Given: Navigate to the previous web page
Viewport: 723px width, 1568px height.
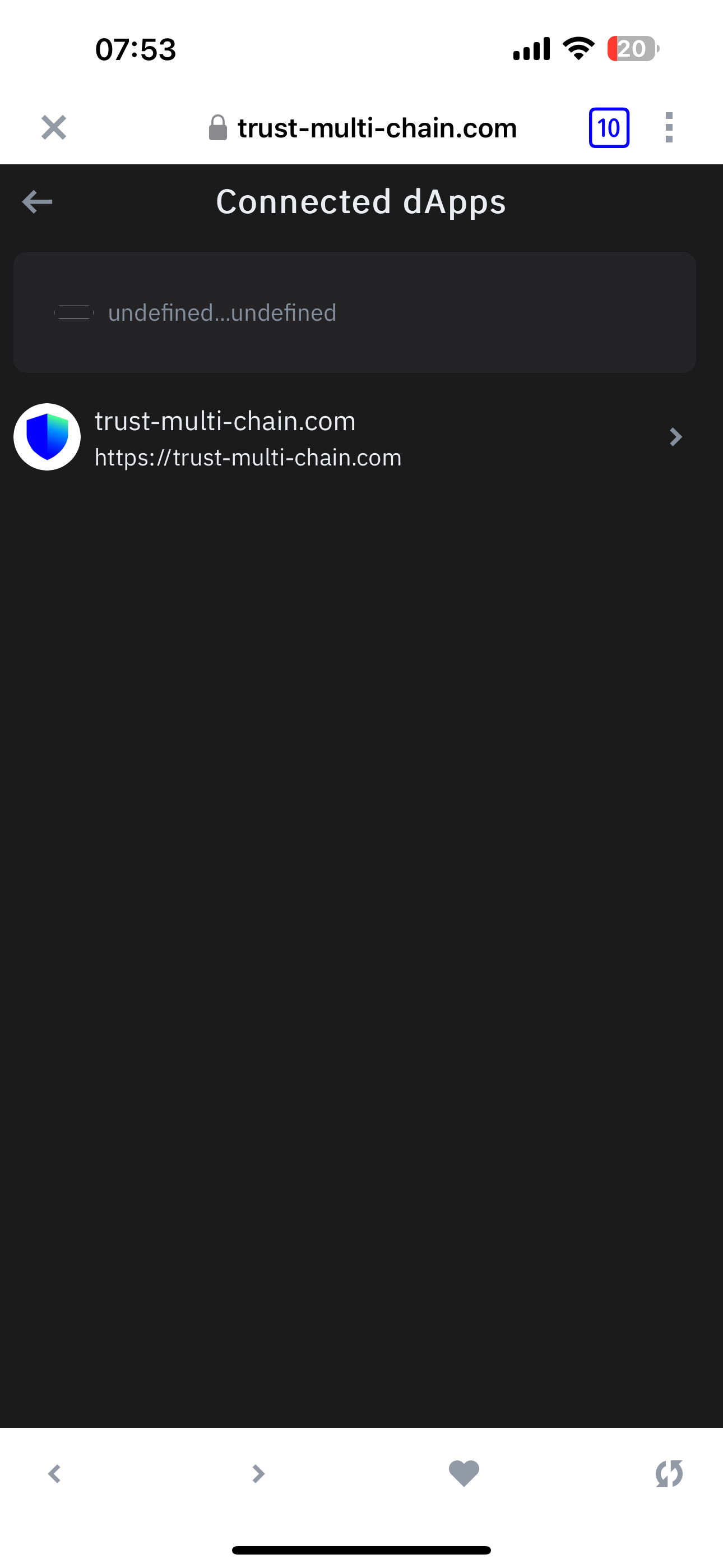Looking at the screenshot, I should [x=54, y=1474].
